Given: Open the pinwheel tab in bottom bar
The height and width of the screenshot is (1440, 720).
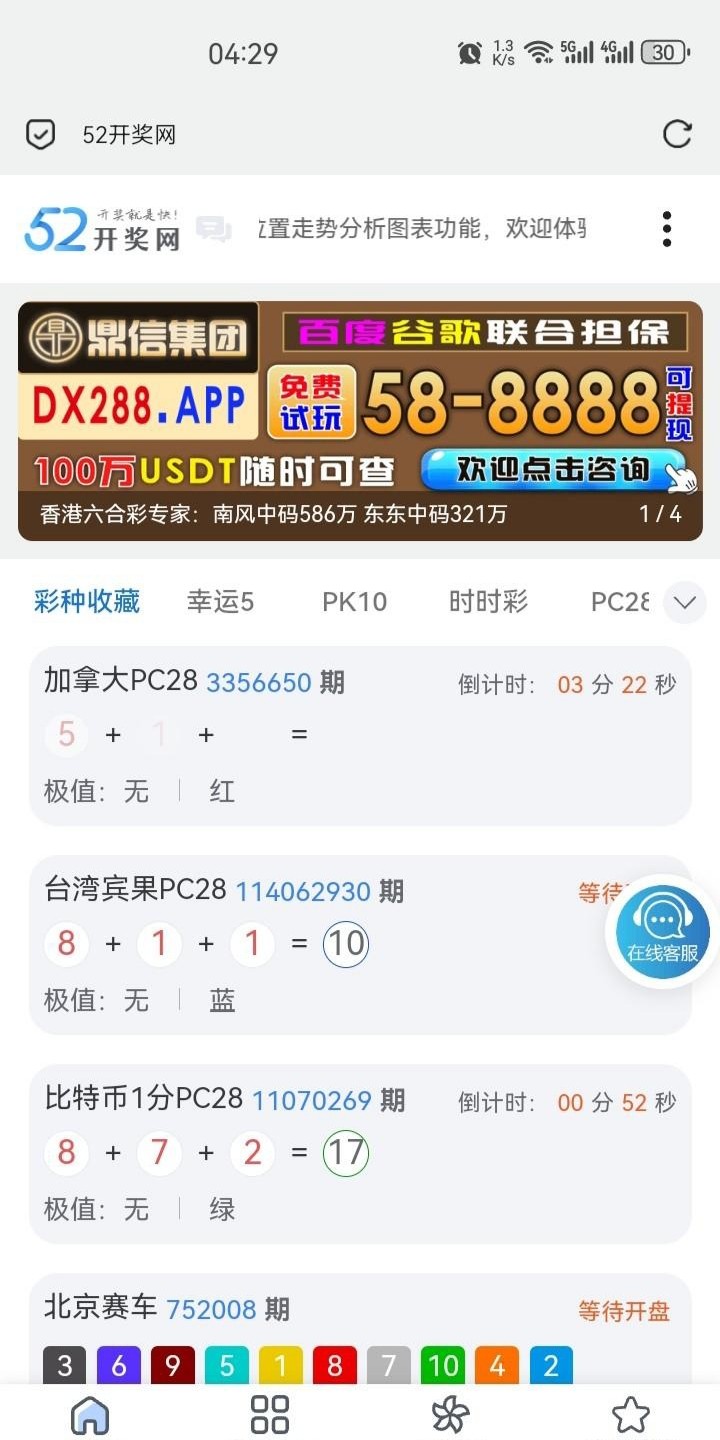Looking at the screenshot, I should 450,1414.
